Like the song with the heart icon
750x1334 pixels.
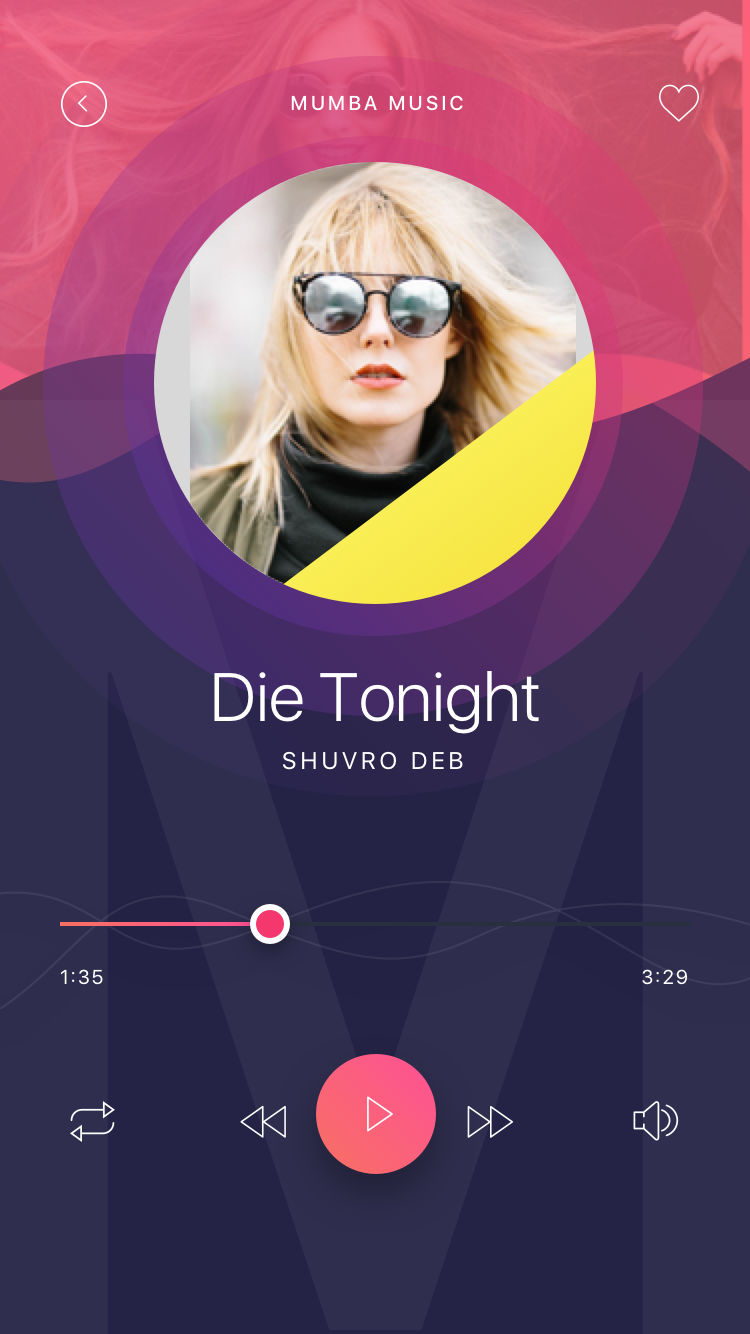click(678, 103)
